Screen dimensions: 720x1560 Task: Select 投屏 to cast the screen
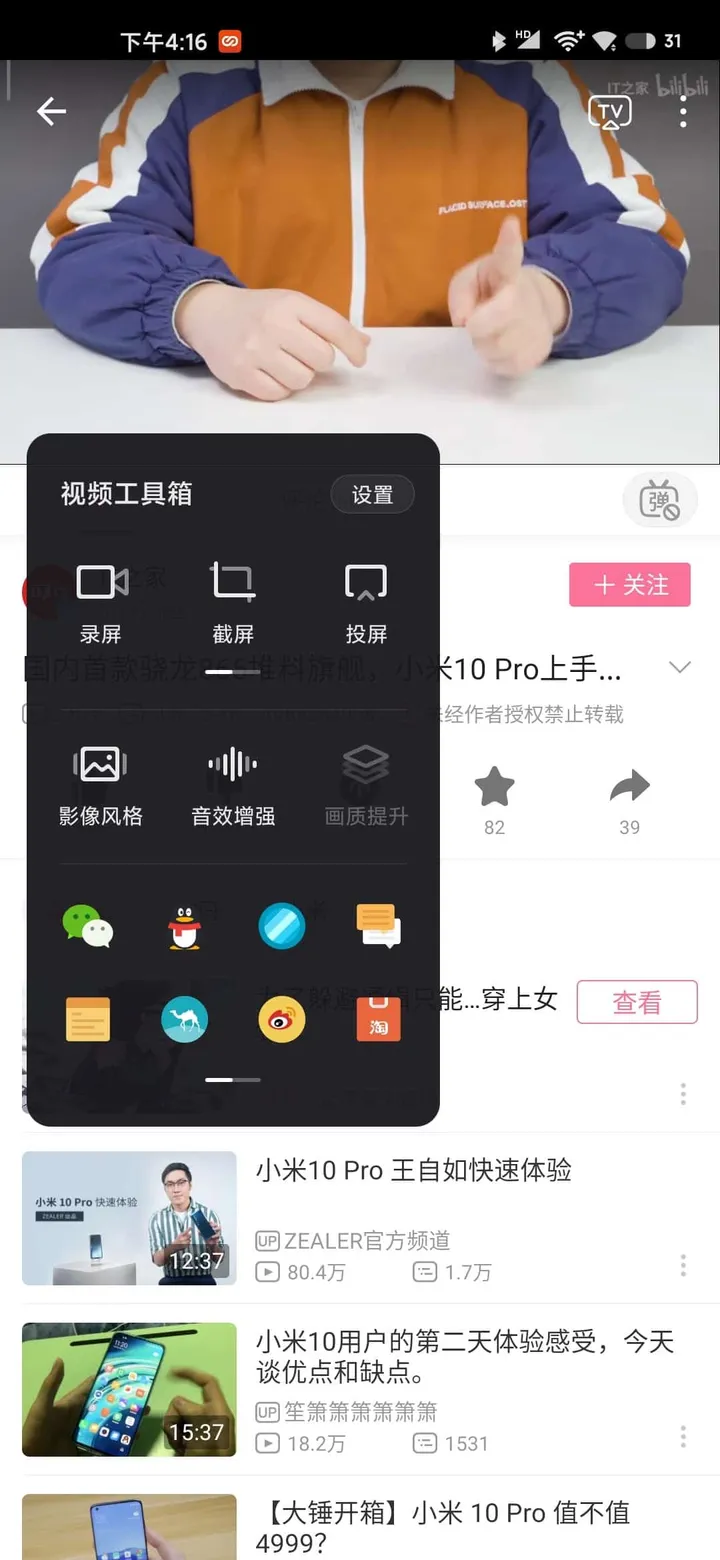point(366,602)
